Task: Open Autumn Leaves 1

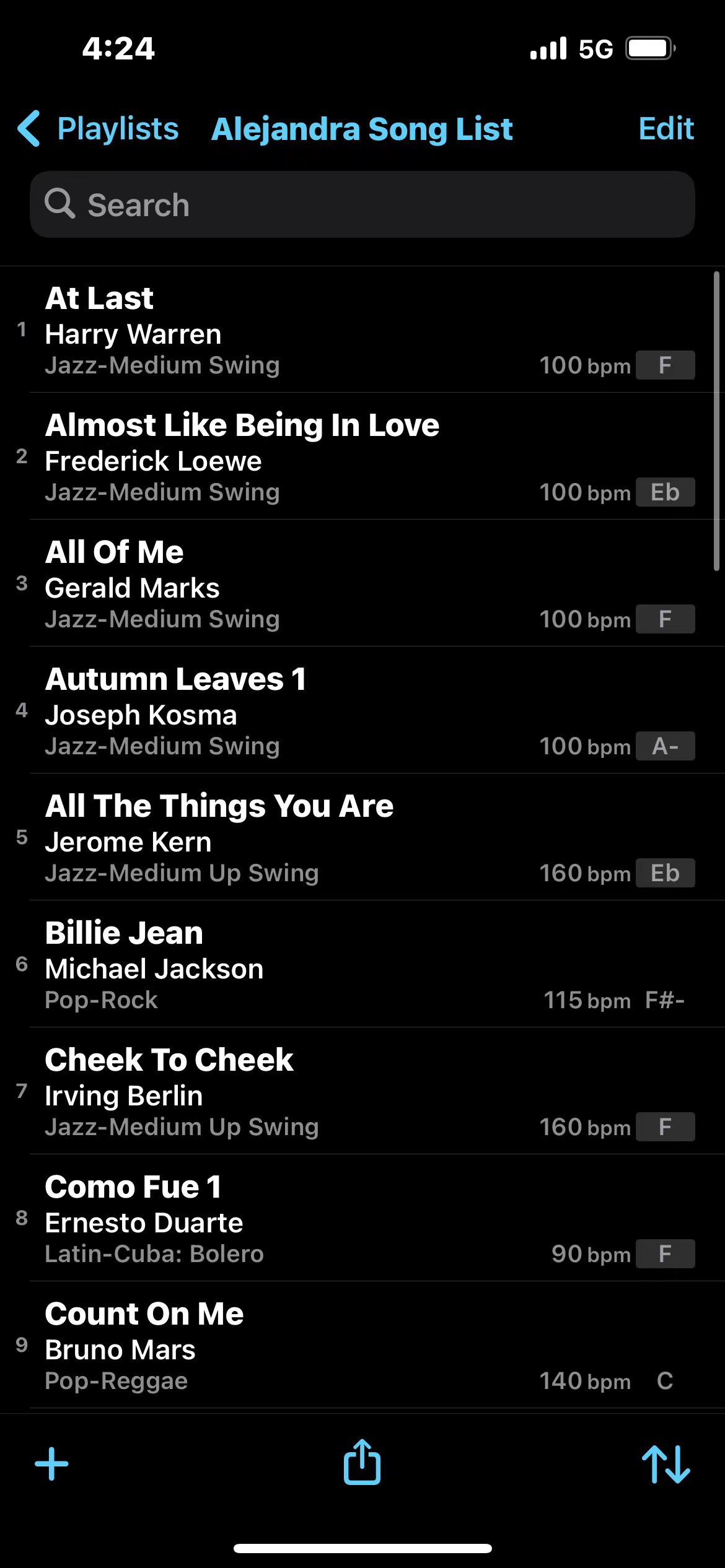Action: [362, 710]
